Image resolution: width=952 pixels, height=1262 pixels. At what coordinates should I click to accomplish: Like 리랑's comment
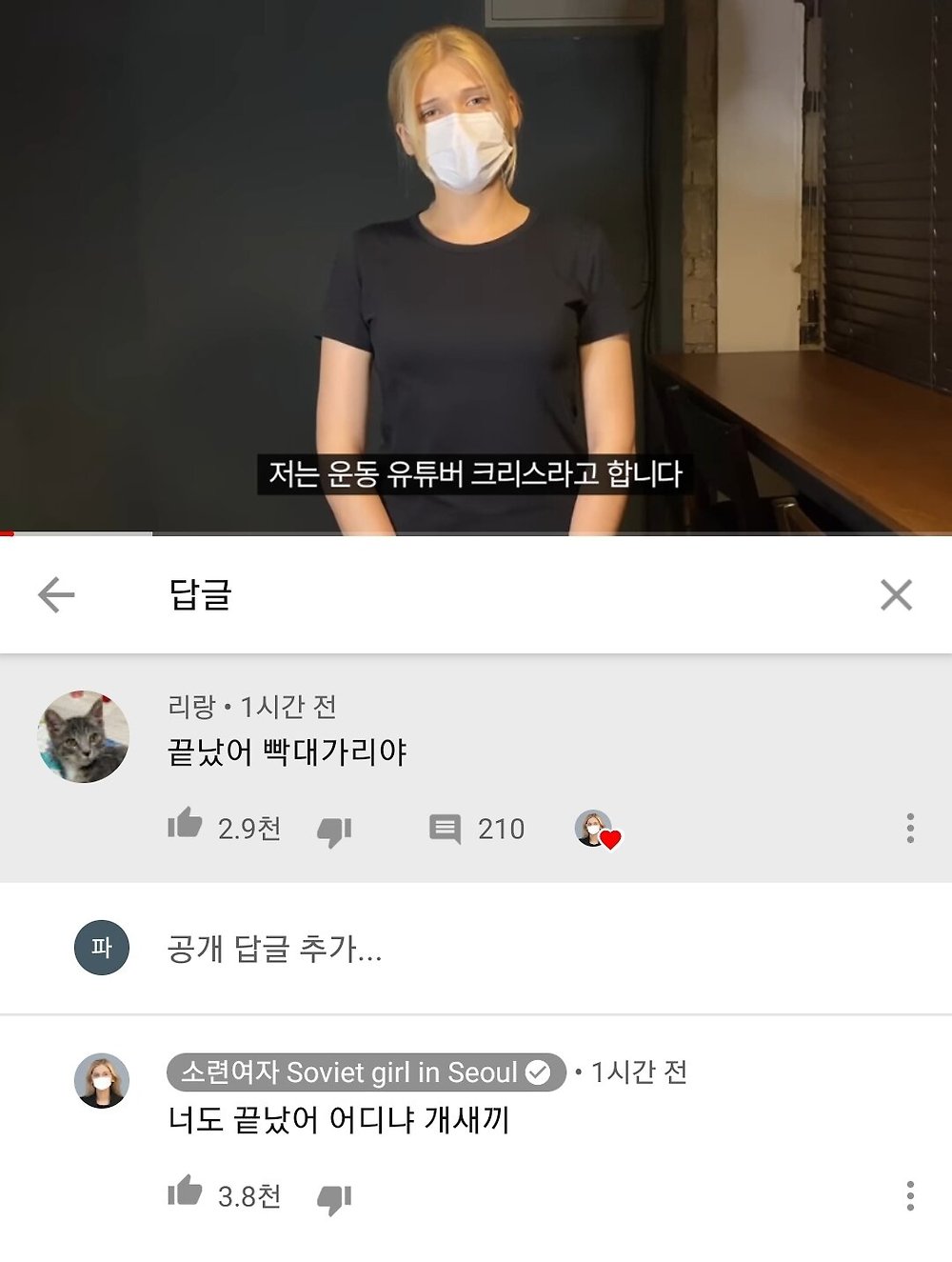coord(186,825)
